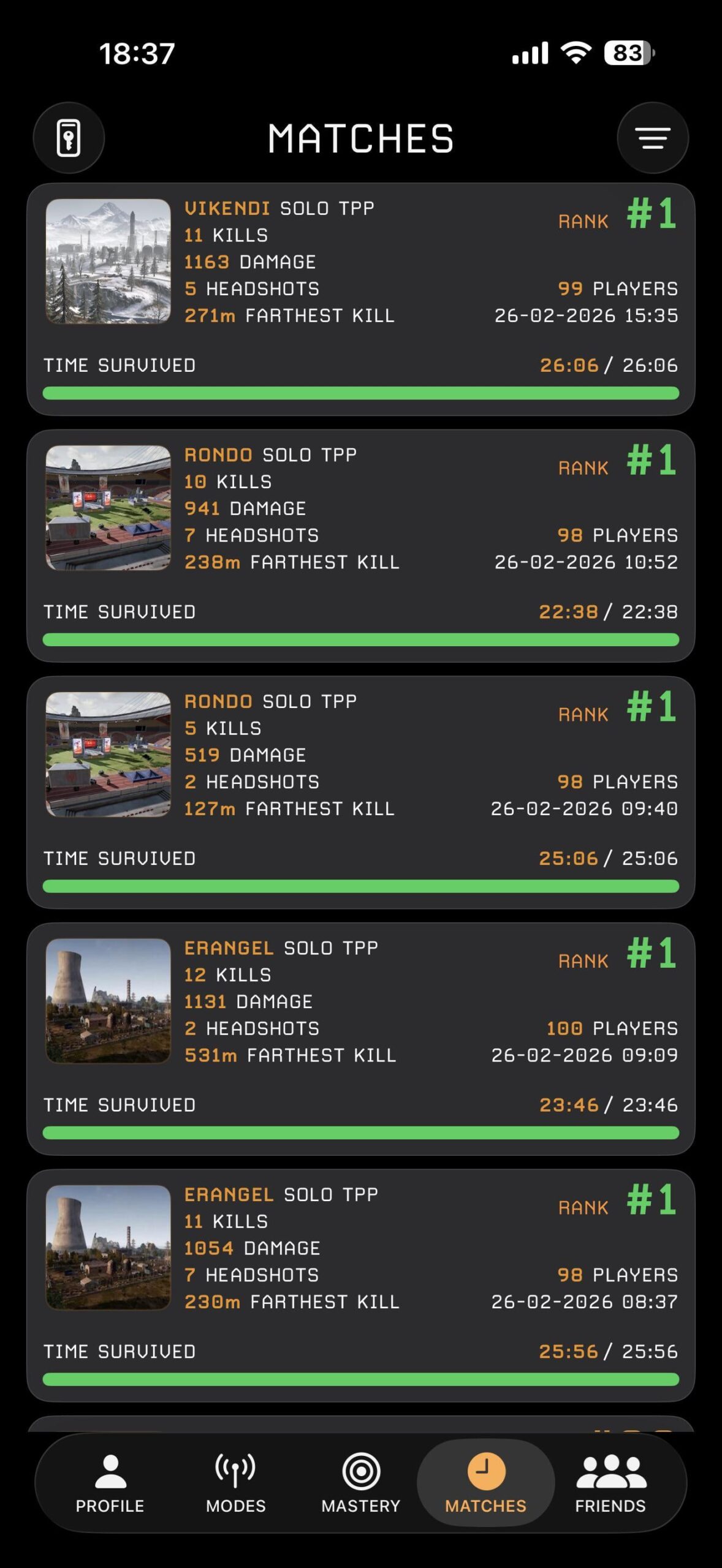Open the filter menu icon
The image size is (722, 1568).
652,138
